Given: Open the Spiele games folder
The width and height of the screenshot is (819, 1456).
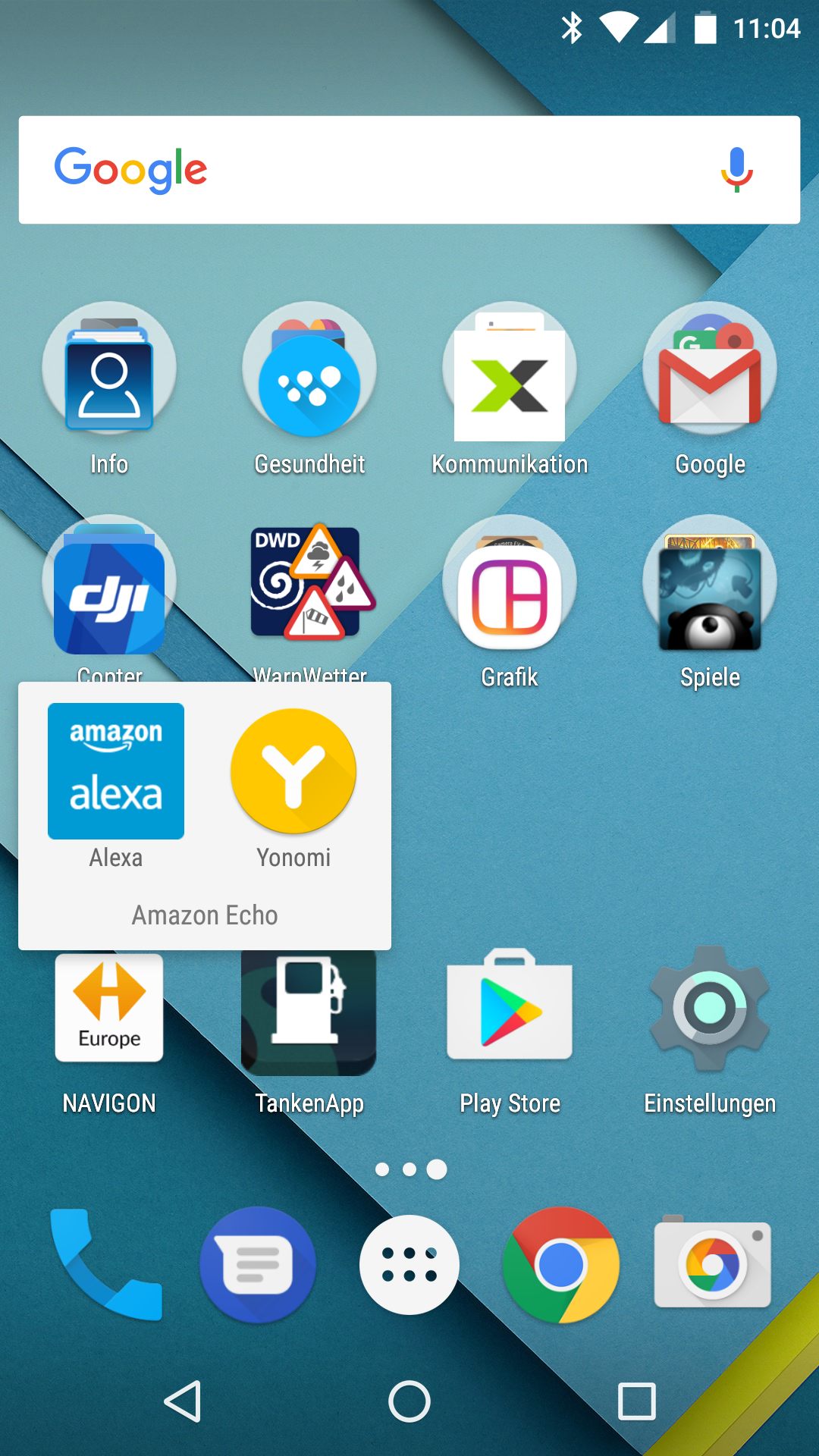Looking at the screenshot, I should point(710,582).
